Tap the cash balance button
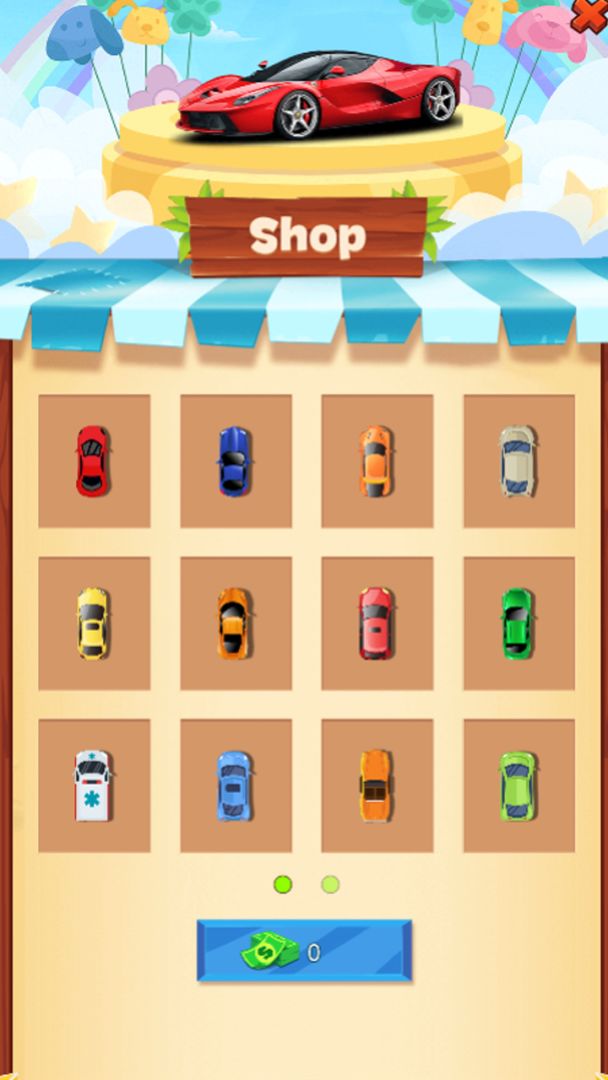The image size is (608, 1080). click(304, 951)
